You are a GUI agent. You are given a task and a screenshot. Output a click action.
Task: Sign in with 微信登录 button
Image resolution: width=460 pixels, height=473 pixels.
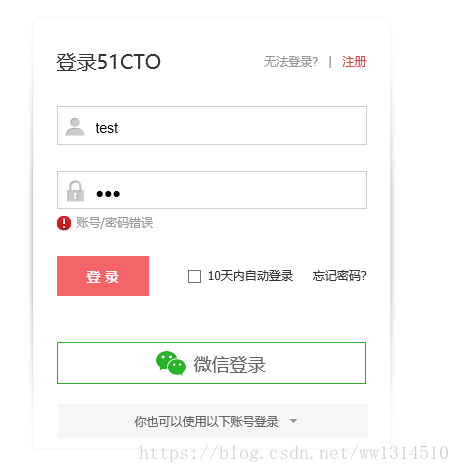click(212, 363)
